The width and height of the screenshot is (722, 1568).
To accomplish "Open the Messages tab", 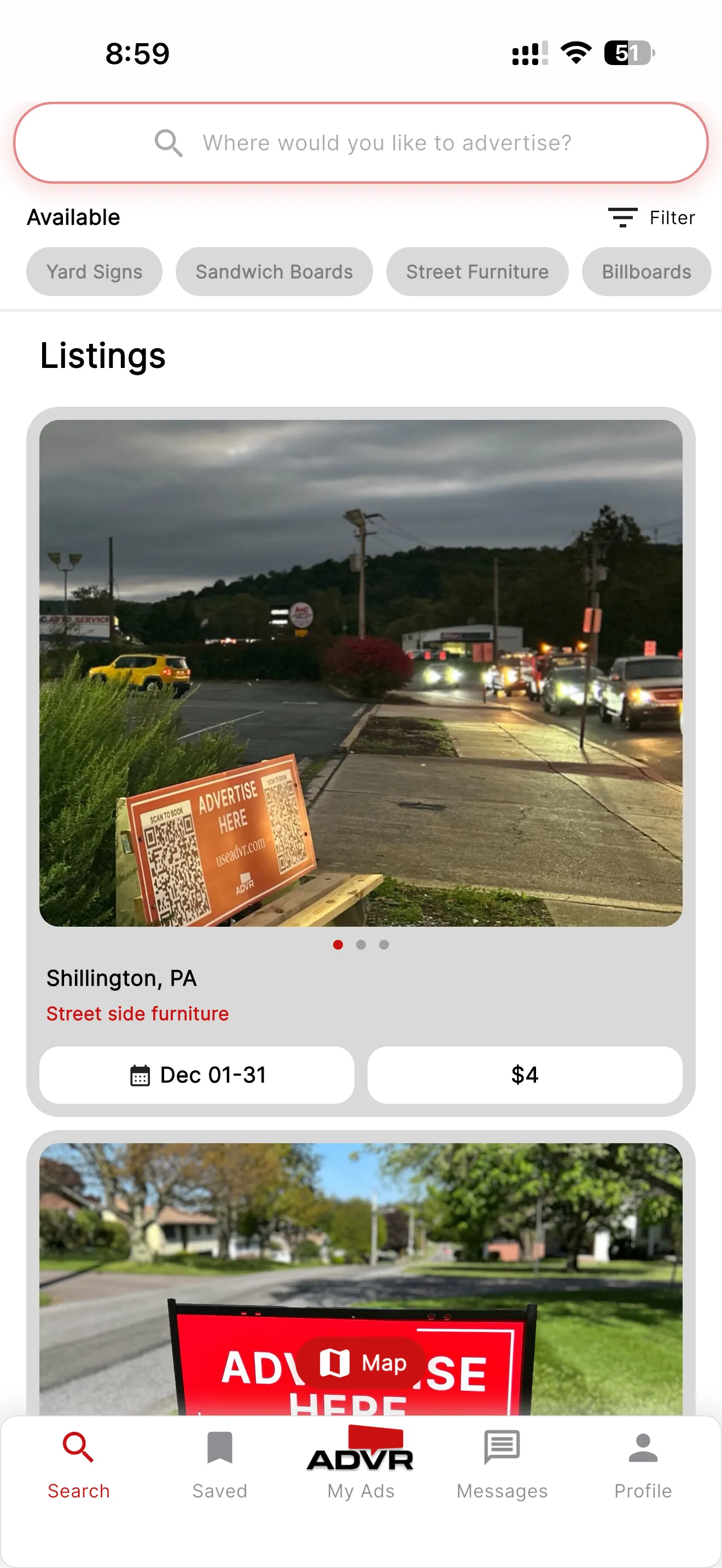I will (502, 1464).
